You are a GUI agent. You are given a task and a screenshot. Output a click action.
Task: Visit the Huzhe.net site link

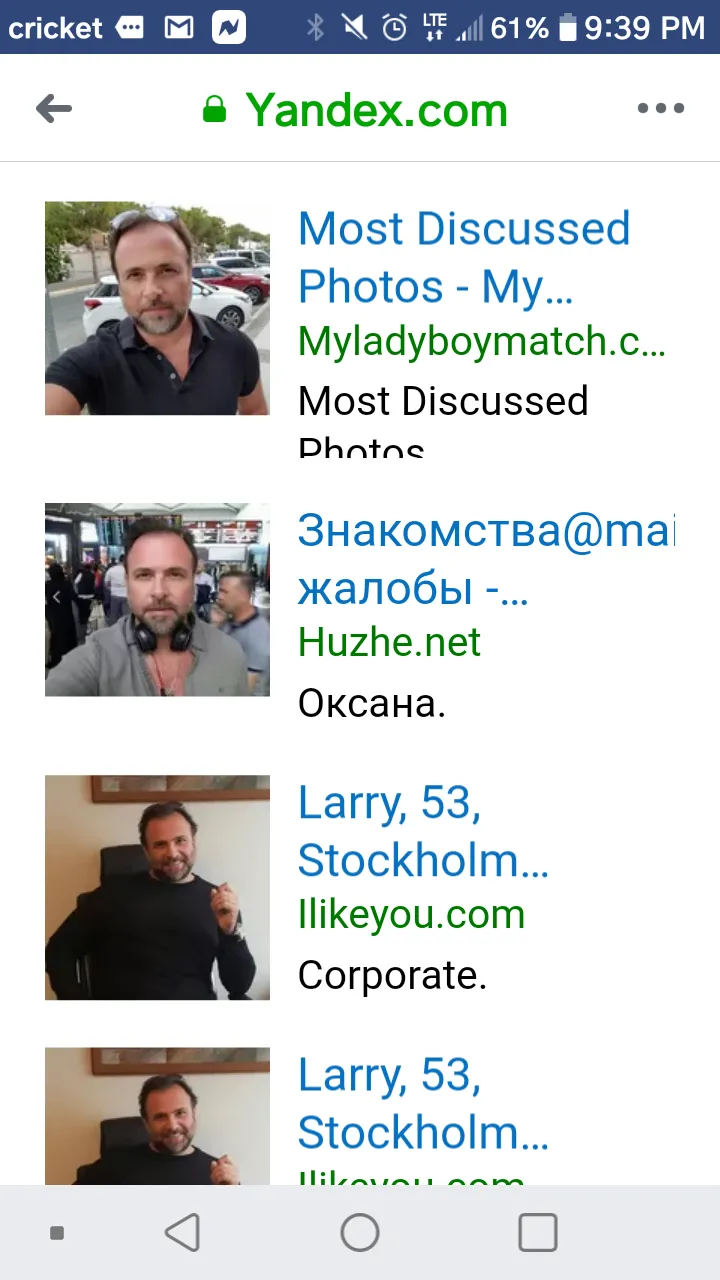point(389,642)
